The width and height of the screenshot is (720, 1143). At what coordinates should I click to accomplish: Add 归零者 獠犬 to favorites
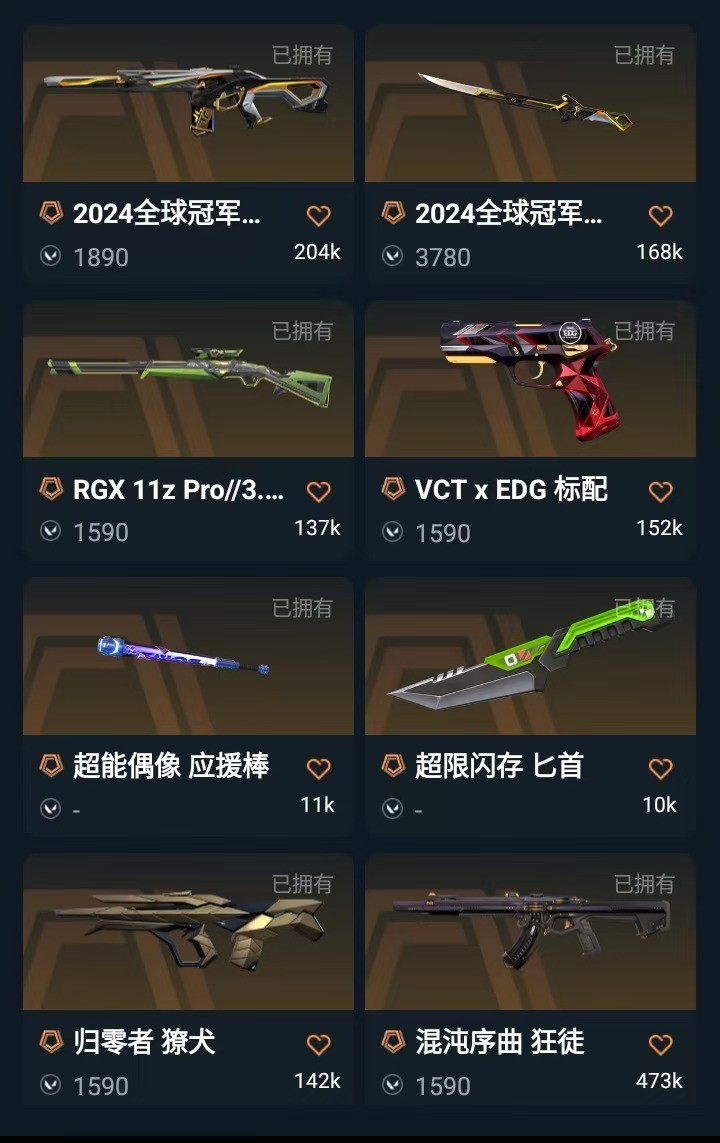(318, 1044)
